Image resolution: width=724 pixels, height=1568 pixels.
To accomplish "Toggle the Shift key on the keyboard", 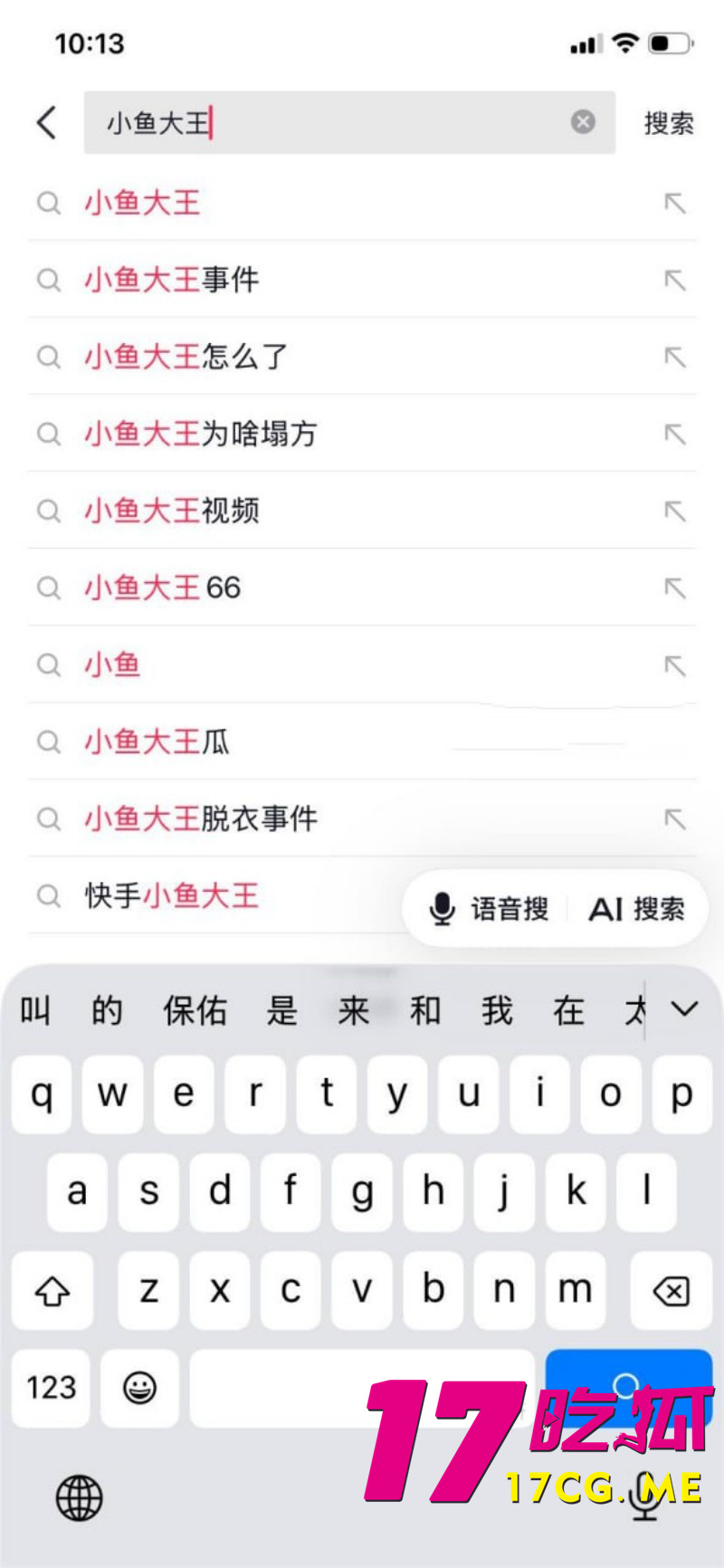I will click(52, 1292).
